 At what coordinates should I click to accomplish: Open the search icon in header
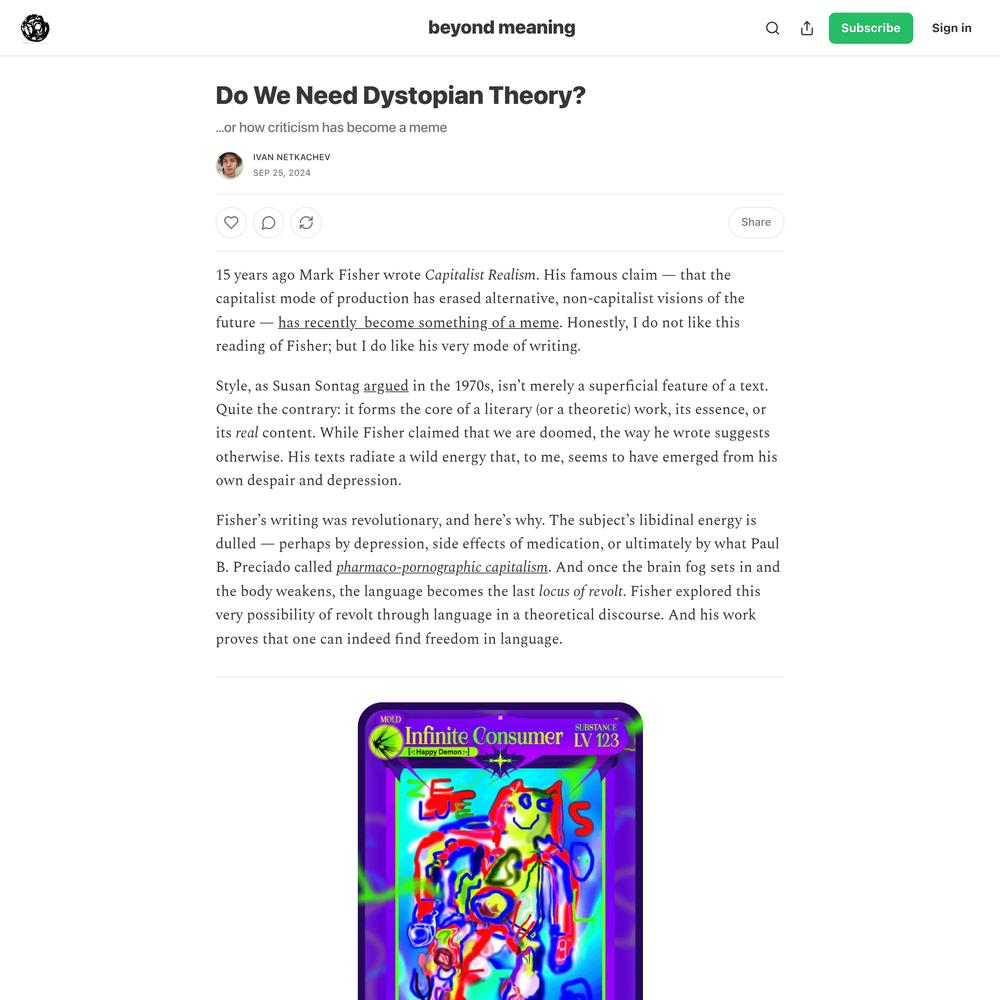(772, 28)
